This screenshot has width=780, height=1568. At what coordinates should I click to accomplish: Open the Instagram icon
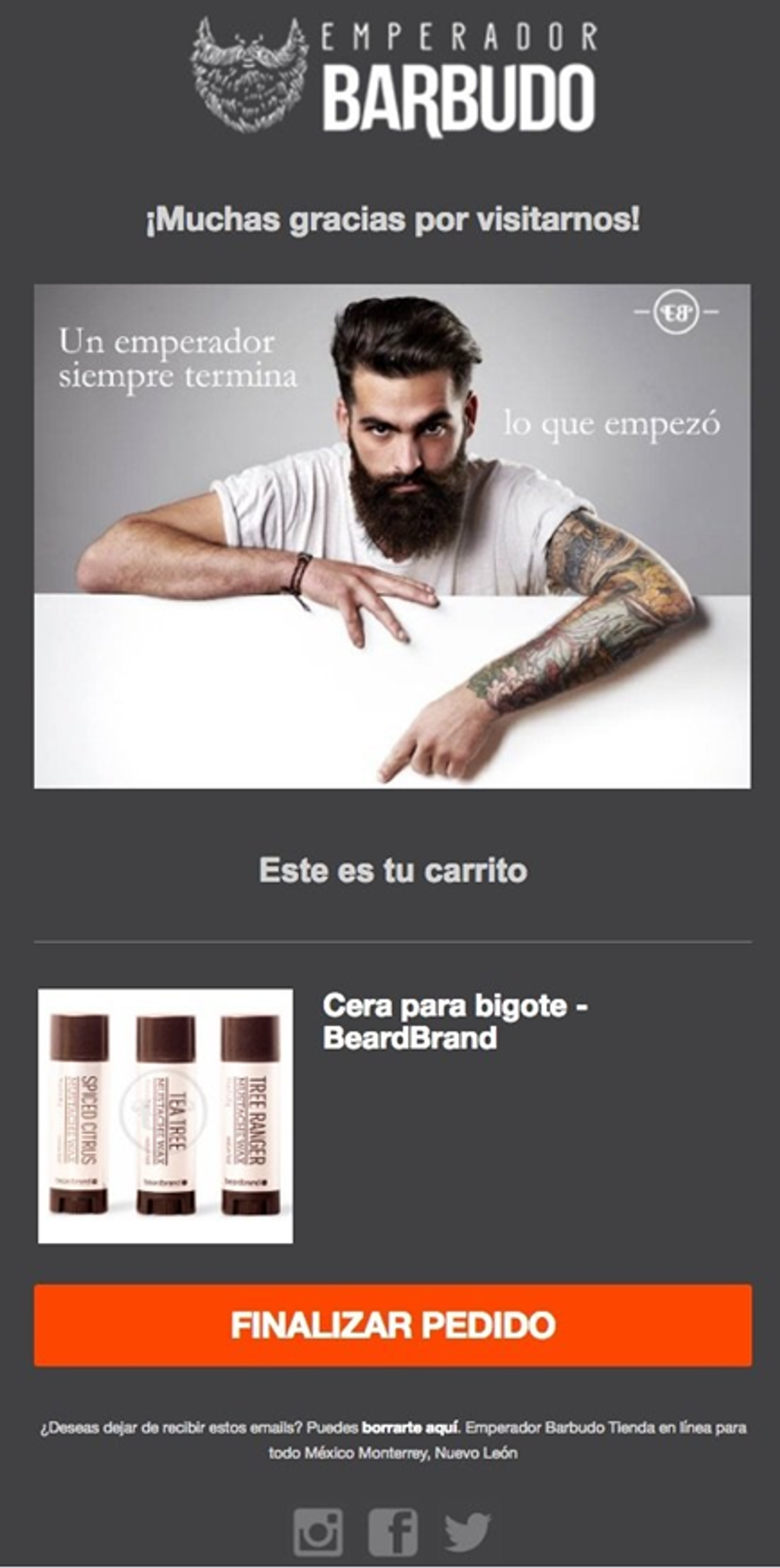(318, 1531)
